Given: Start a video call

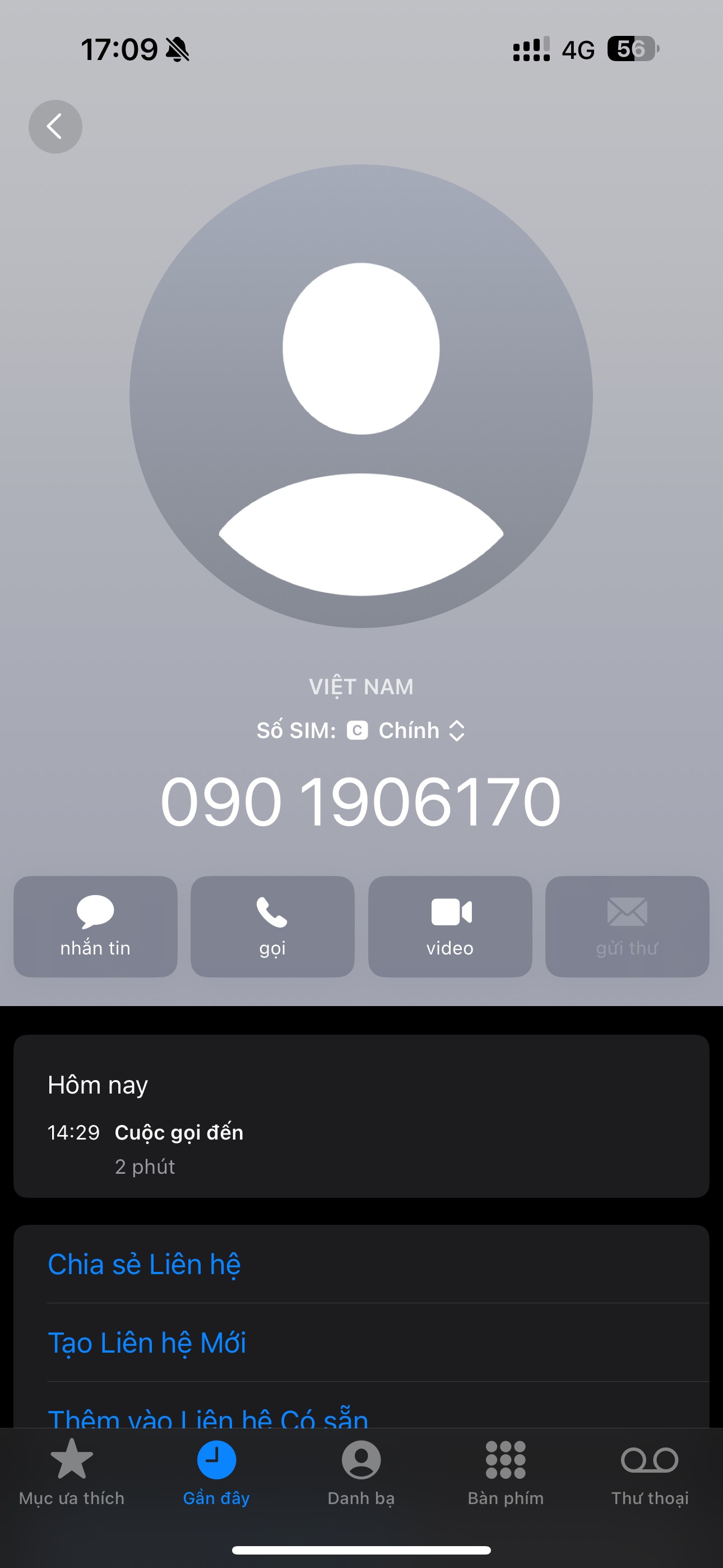Looking at the screenshot, I should click(x=449, y=926).
